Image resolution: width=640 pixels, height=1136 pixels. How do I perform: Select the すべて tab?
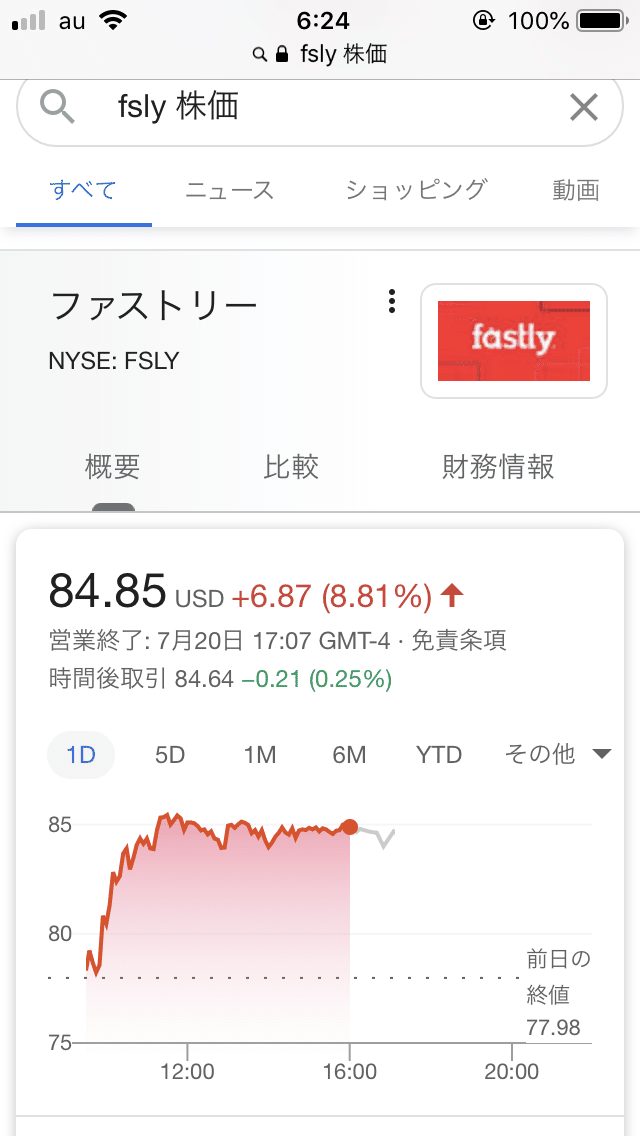click(x=83, y=191)
